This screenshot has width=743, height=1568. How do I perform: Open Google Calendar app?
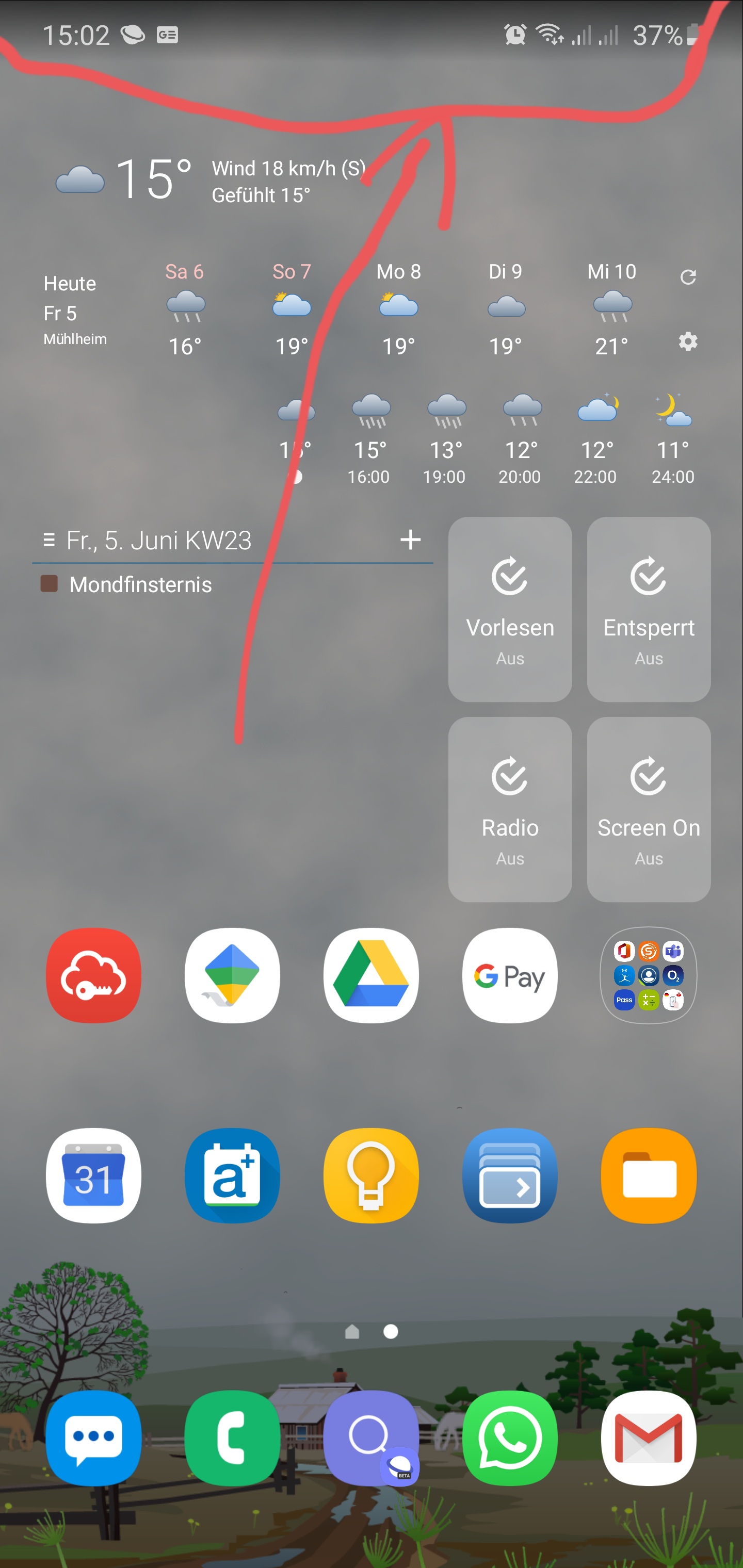[x=93, y=1175]
